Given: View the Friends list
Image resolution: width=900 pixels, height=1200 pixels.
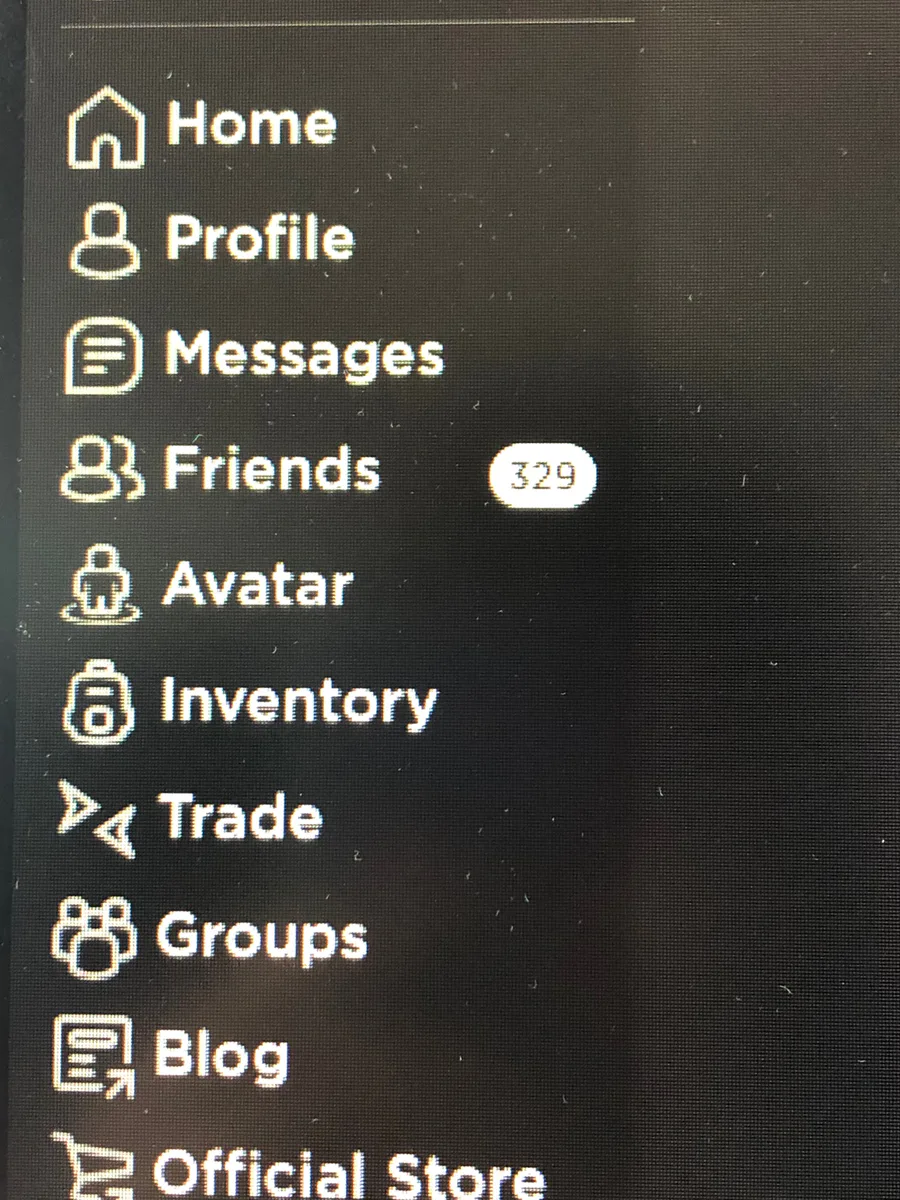Looking at the screenshot, I should coord(272,469).
